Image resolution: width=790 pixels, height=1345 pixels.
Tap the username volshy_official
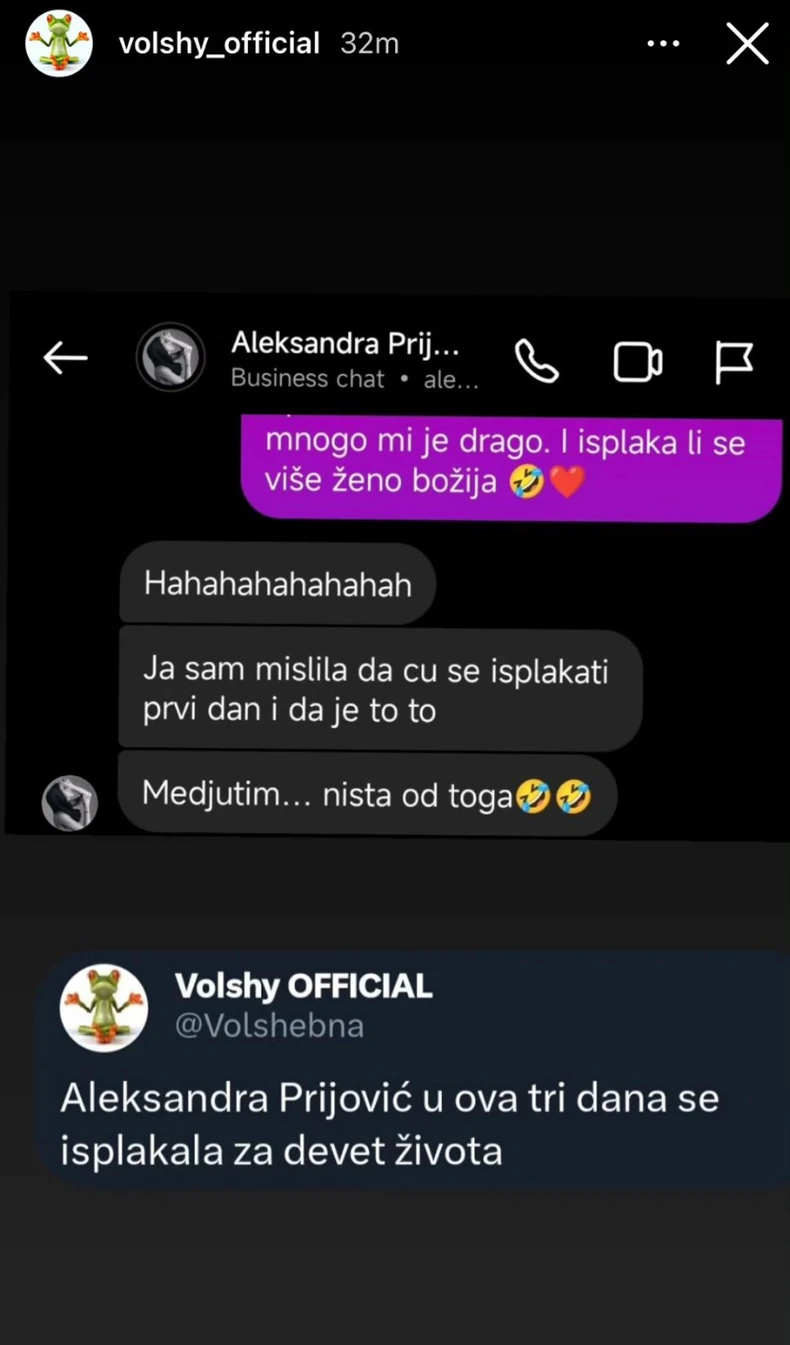[219, 43]
